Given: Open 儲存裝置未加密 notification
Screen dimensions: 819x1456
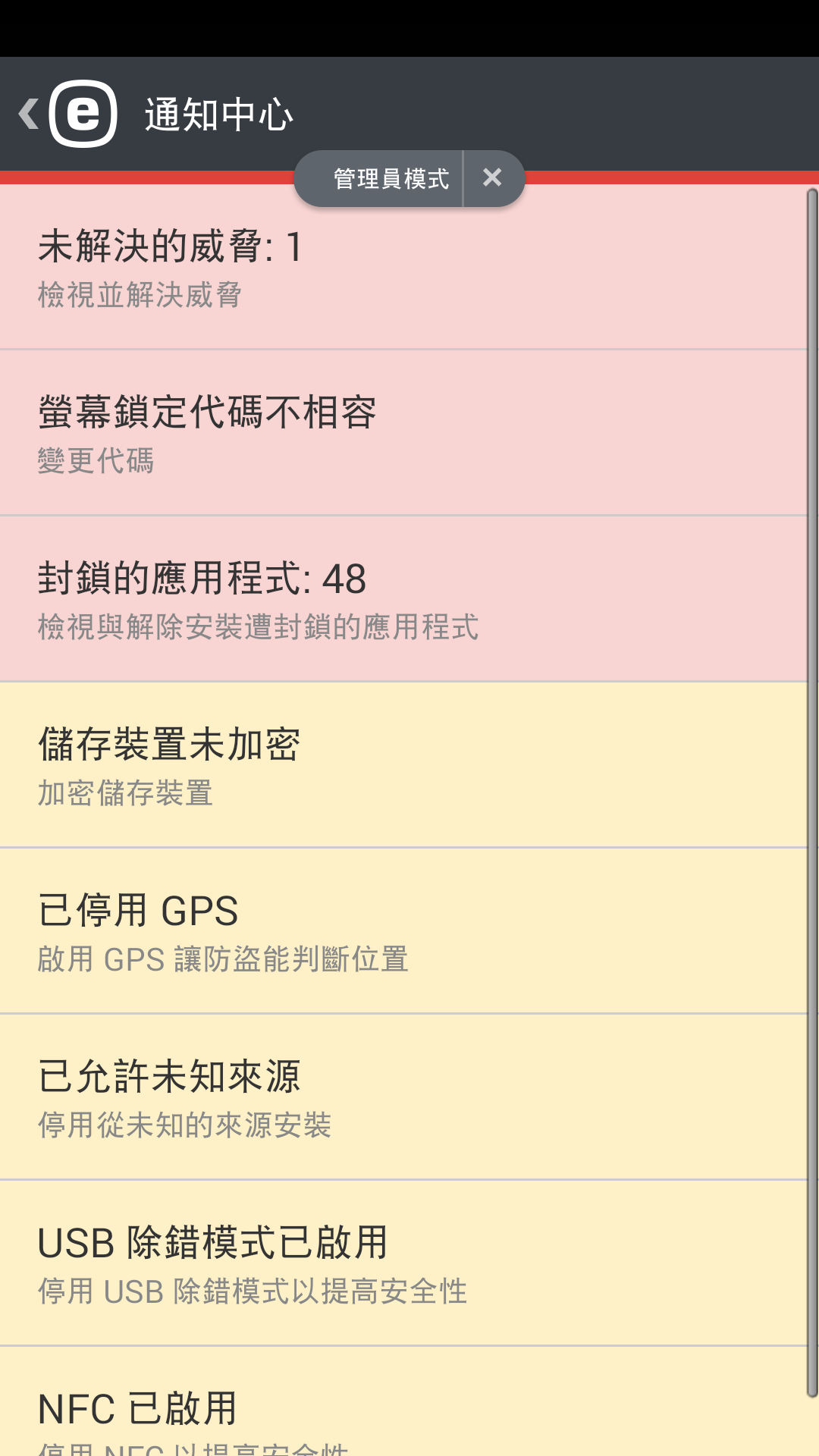Looking at the screenshot, I should (402, 765).
